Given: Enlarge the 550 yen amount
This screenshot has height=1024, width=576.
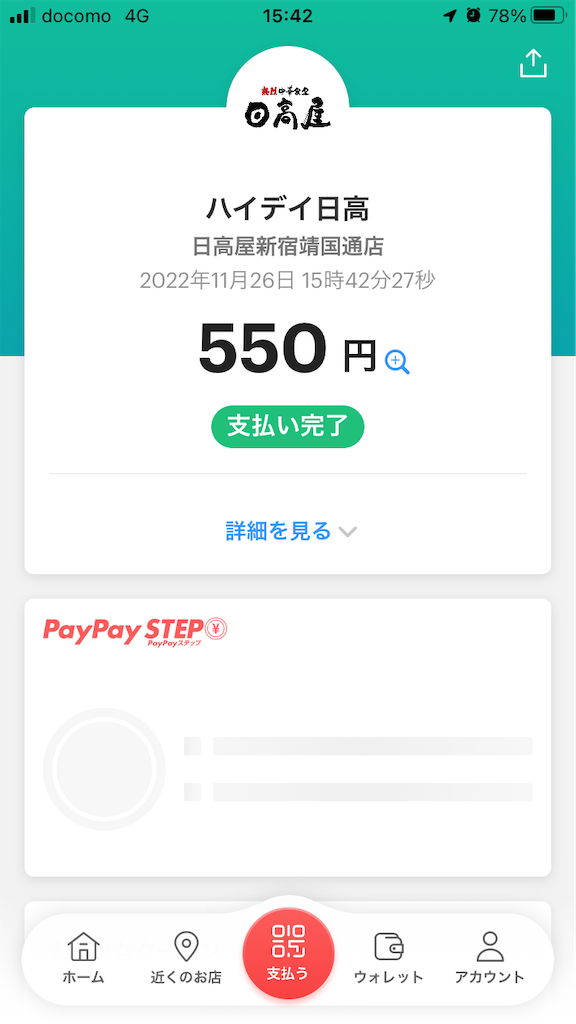Looking at the screenshot, I should [x=397, y=362].
